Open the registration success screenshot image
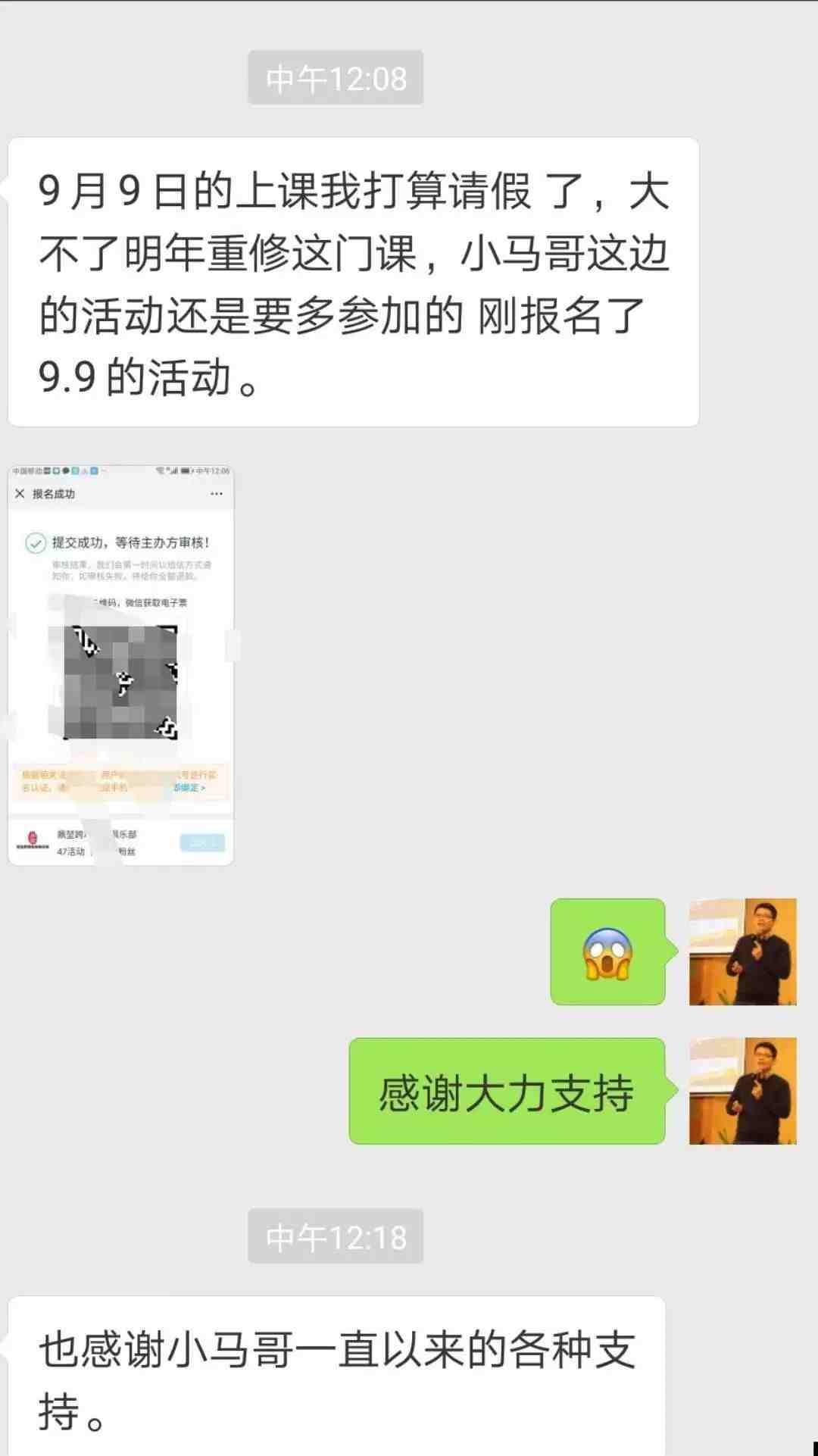Image resolution: width=818 pixels, height=1456 pixels. [121, 665]
